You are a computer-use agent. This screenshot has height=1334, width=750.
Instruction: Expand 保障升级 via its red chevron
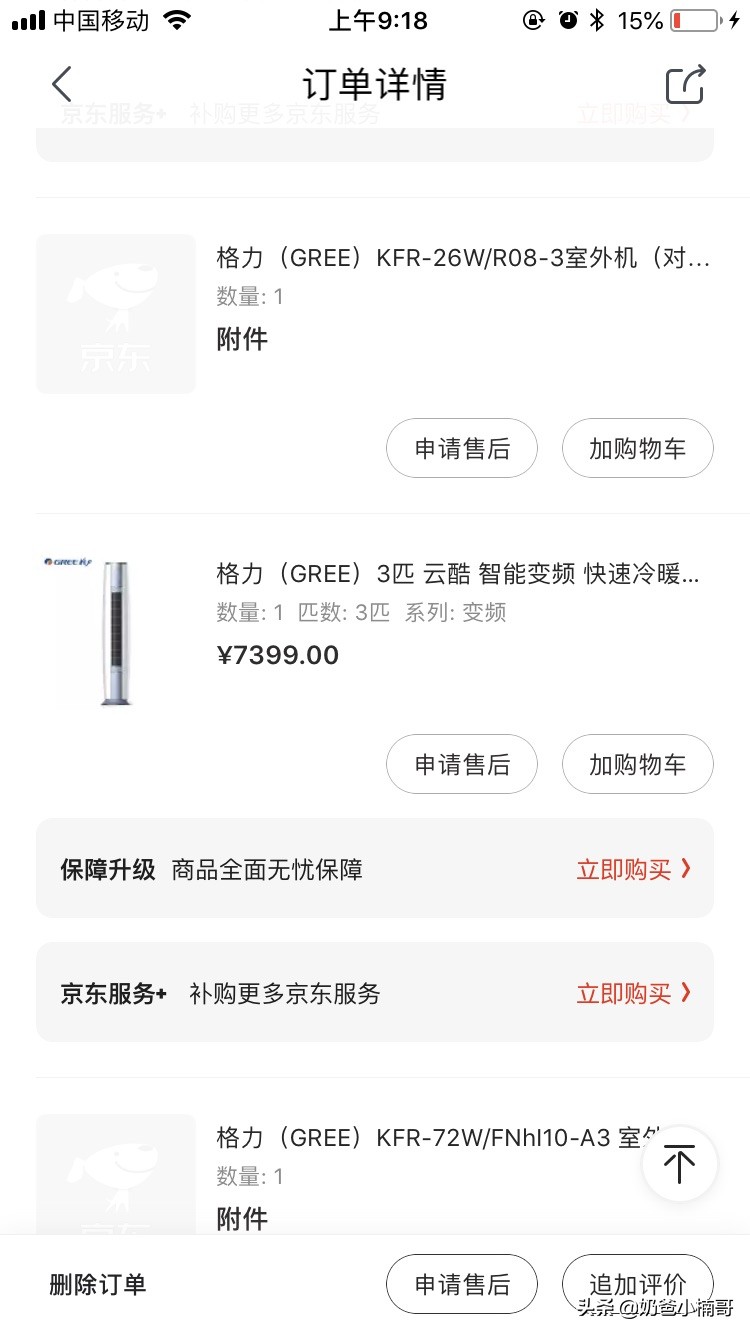coord(684,869)
